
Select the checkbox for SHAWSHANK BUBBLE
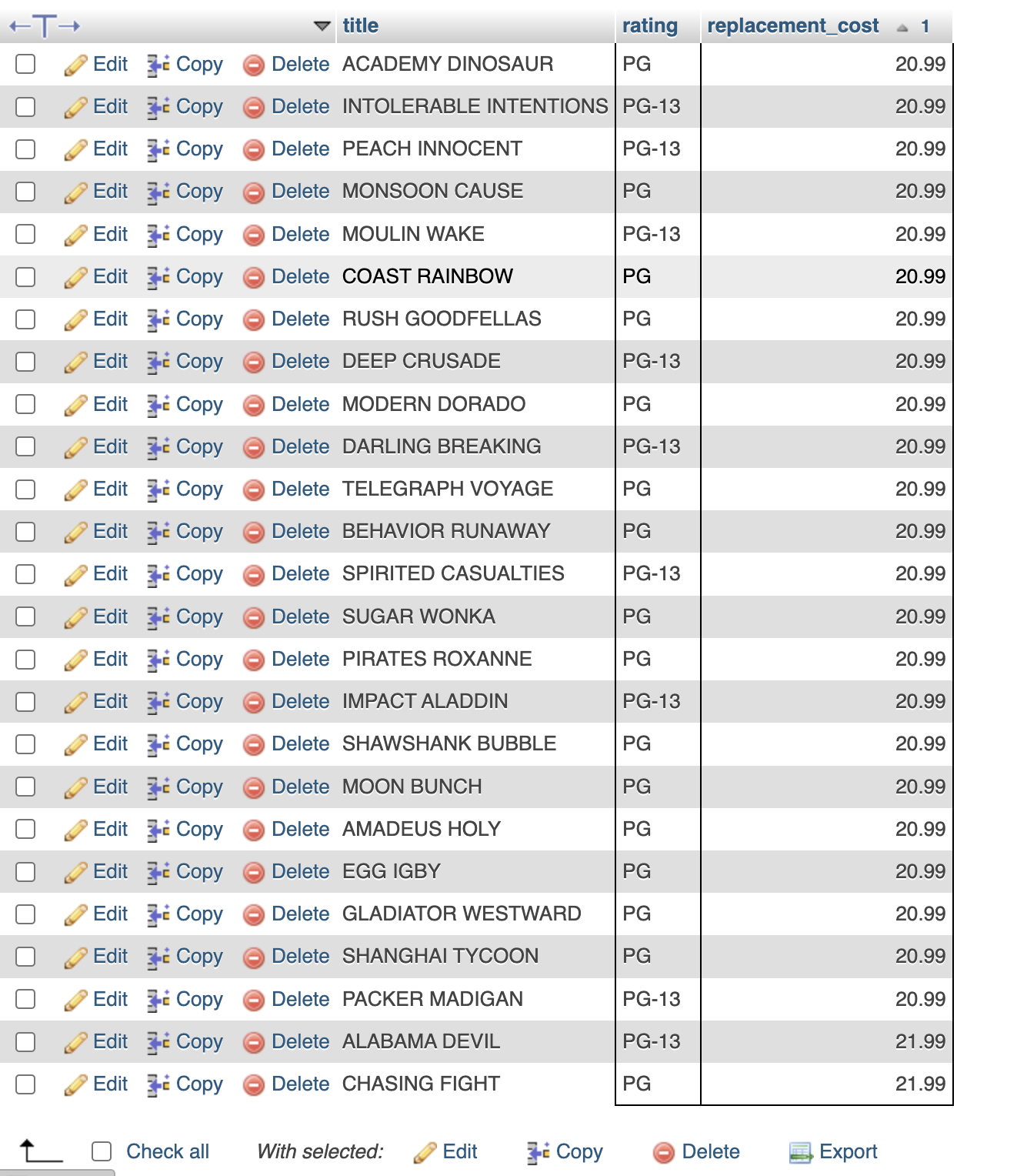point(25,743)
